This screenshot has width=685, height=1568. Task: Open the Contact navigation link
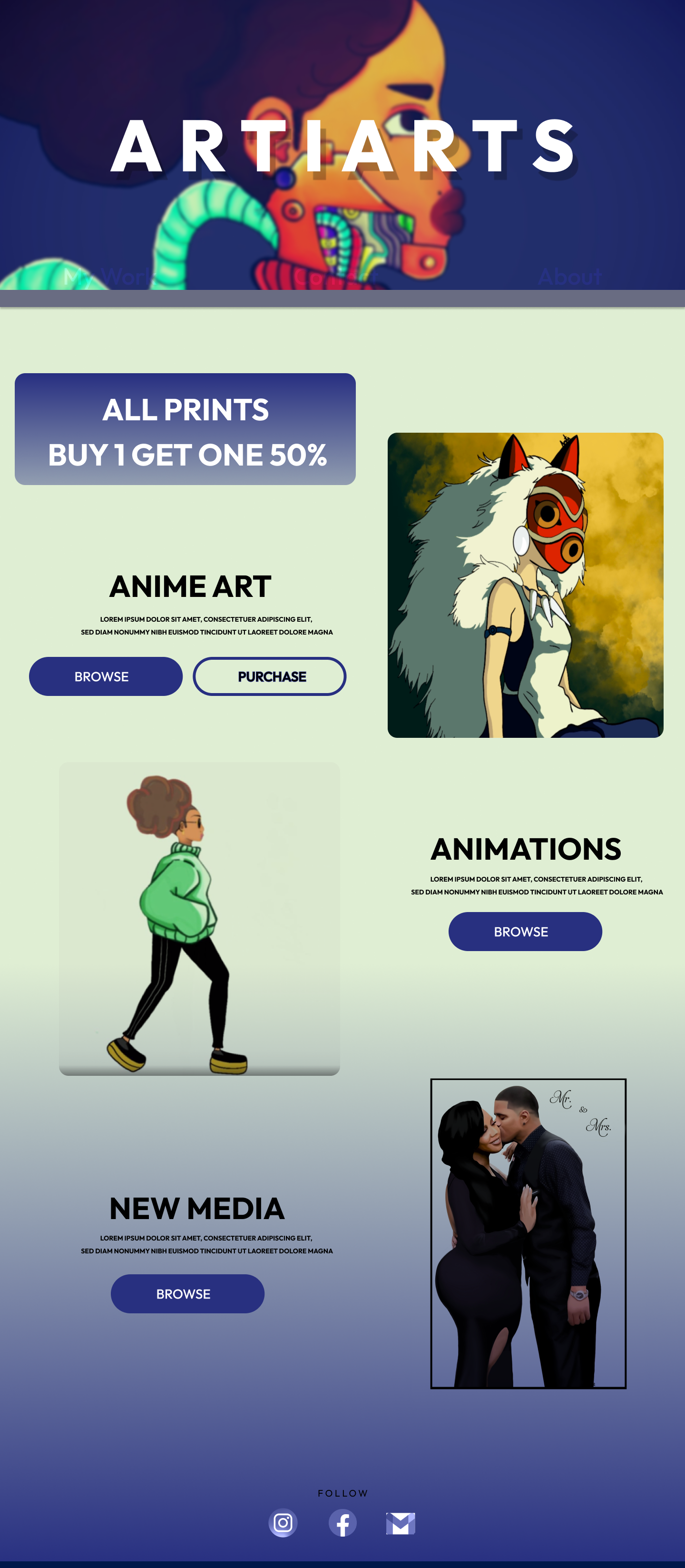point(336,277)
